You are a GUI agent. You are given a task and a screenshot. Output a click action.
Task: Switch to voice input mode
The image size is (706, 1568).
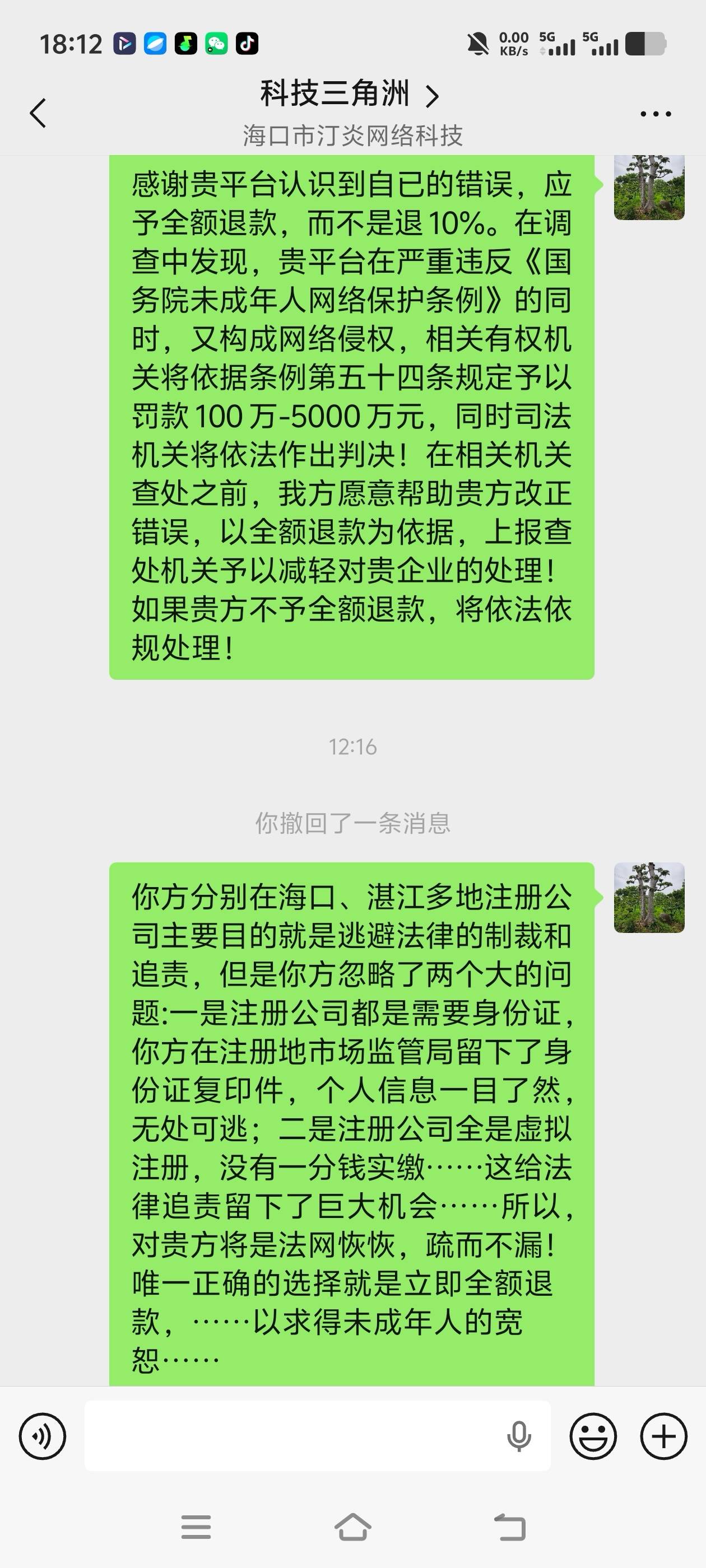pos(42,1436)
